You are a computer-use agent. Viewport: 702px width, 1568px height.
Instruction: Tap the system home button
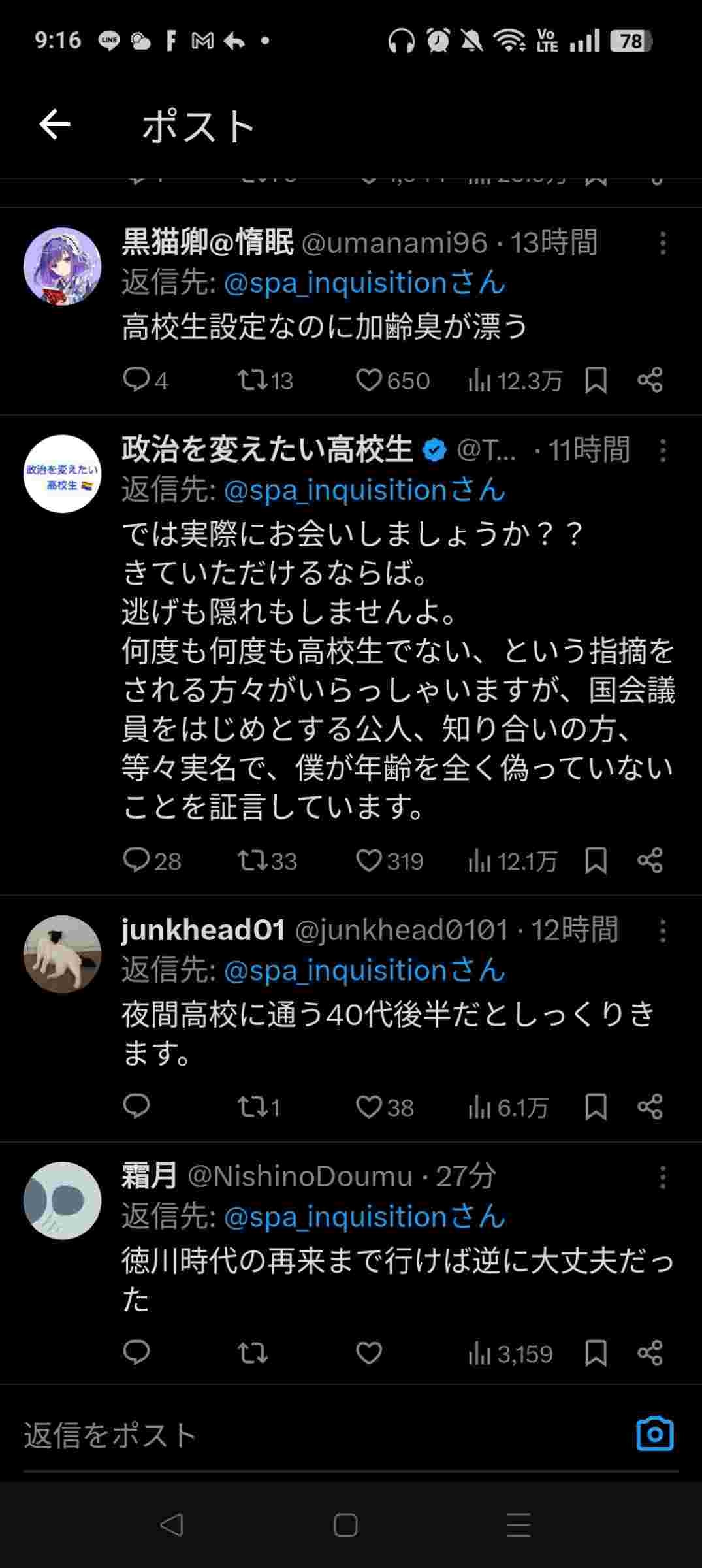coord(345,1525)
